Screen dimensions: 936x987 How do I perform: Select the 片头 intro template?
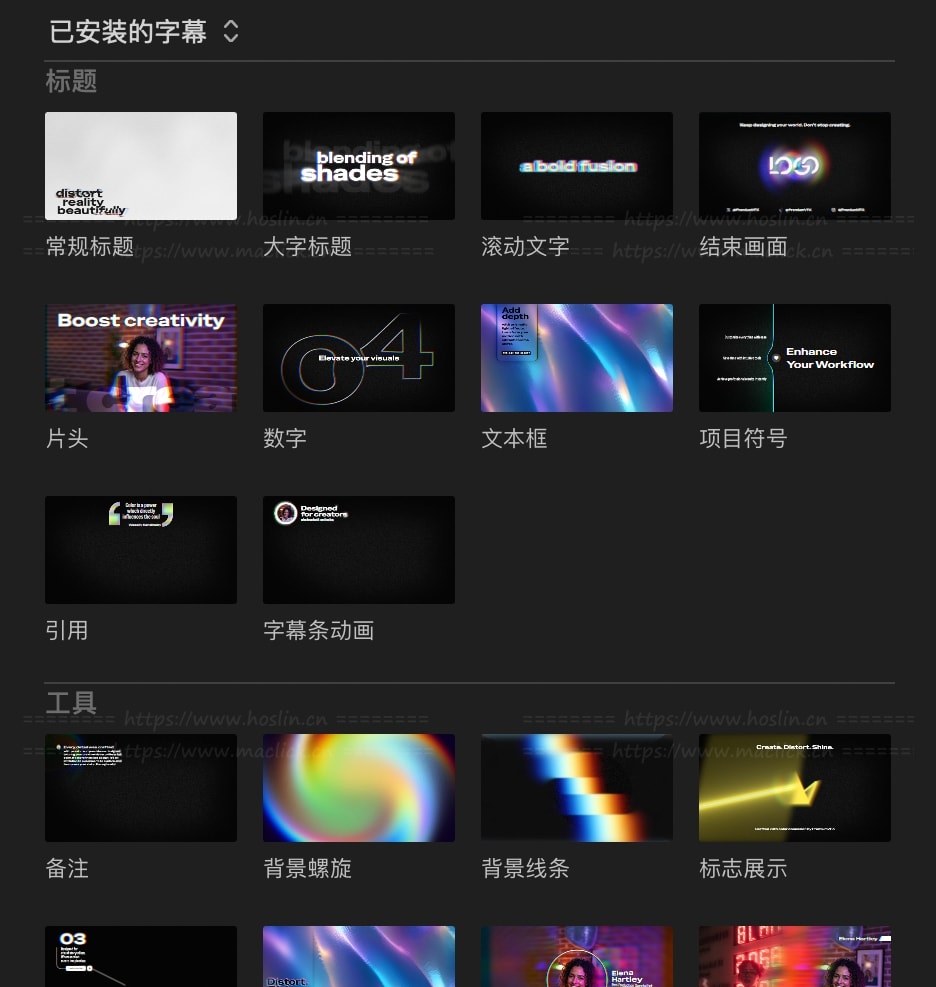[x=141, y=358]
